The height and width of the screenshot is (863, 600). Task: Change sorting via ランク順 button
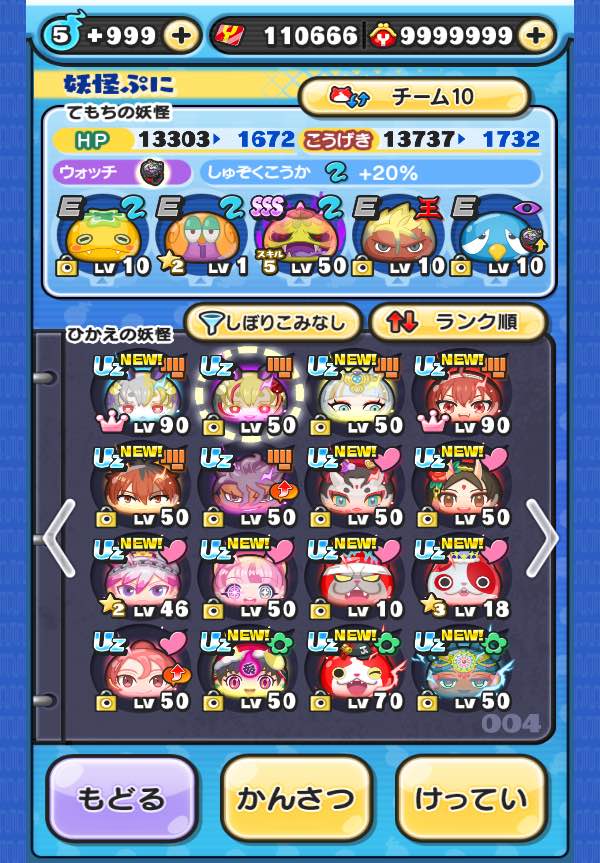(x=457, y=322)
